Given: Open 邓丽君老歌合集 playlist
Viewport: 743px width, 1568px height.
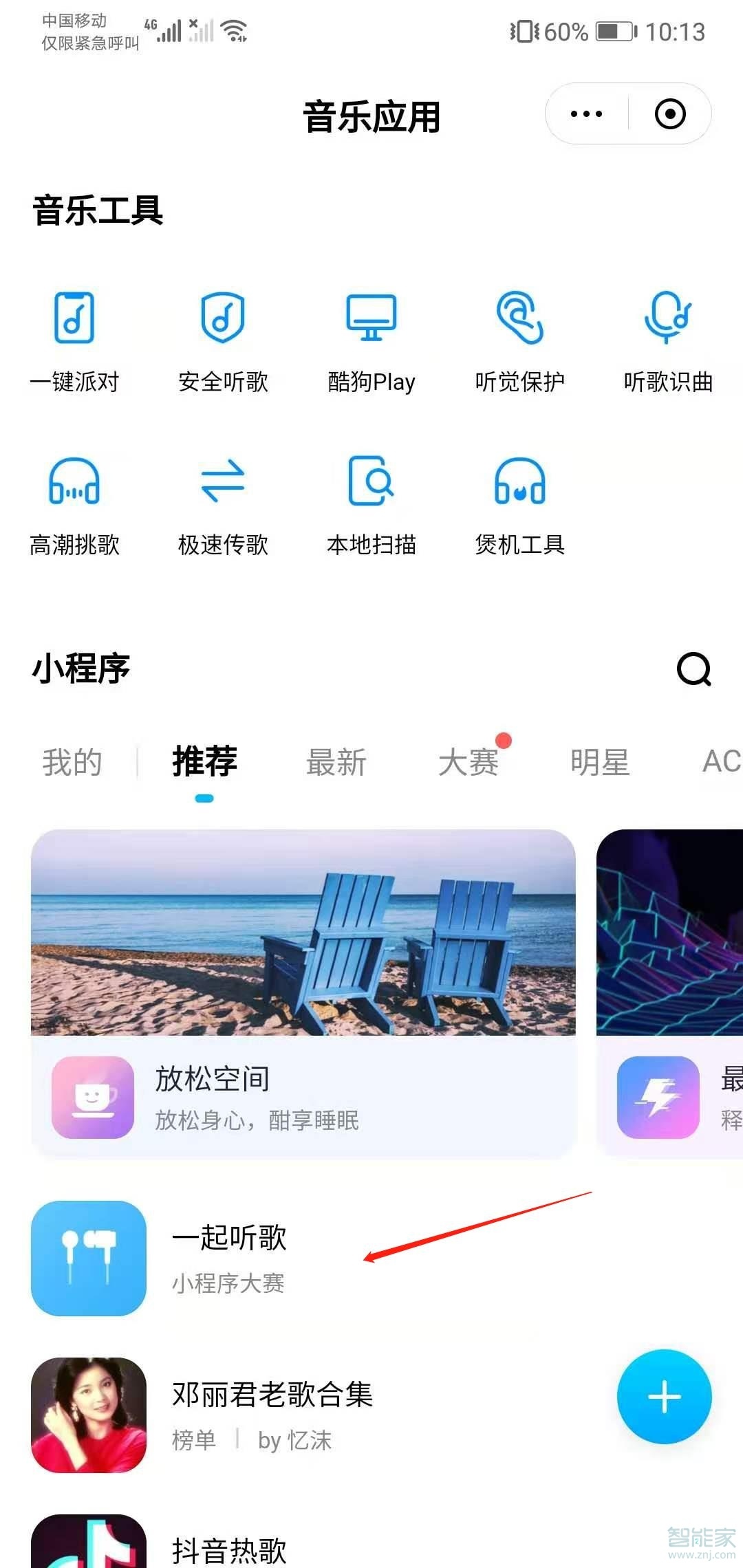Looking at the screenshot, I should (x=272, y=1414).
